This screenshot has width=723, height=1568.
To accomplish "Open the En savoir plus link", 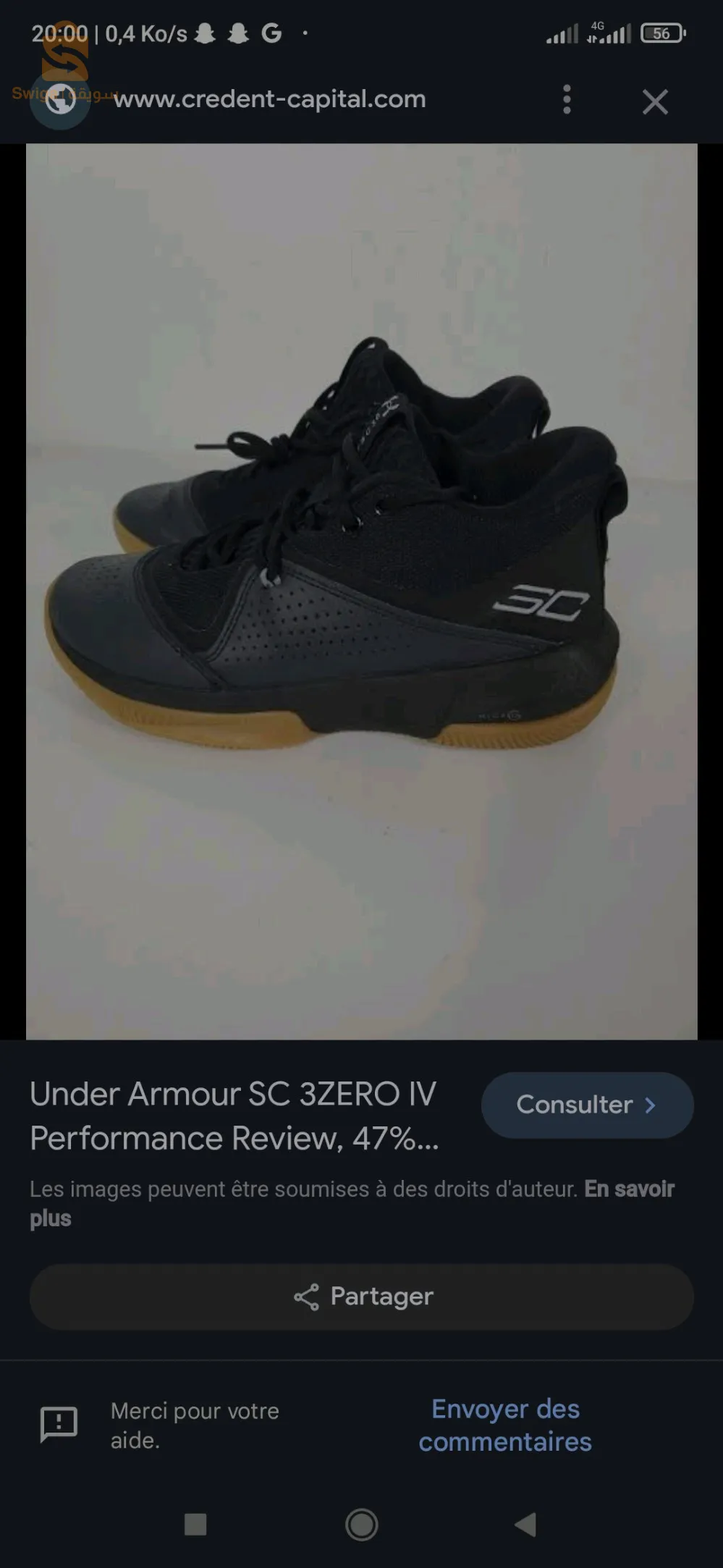I will click(x=628, y=1189).
